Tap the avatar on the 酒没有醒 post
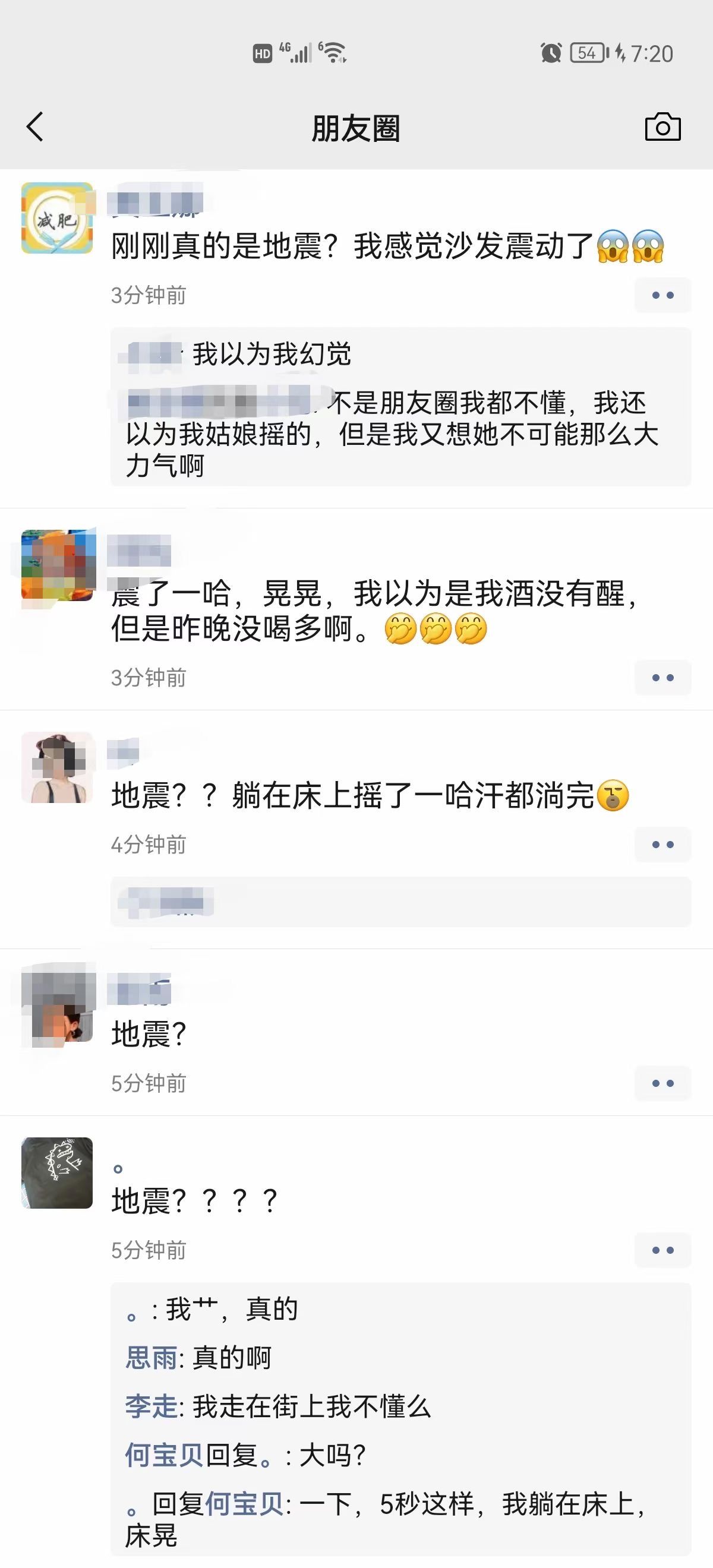The image size is (713, 1568). point(57,565)
